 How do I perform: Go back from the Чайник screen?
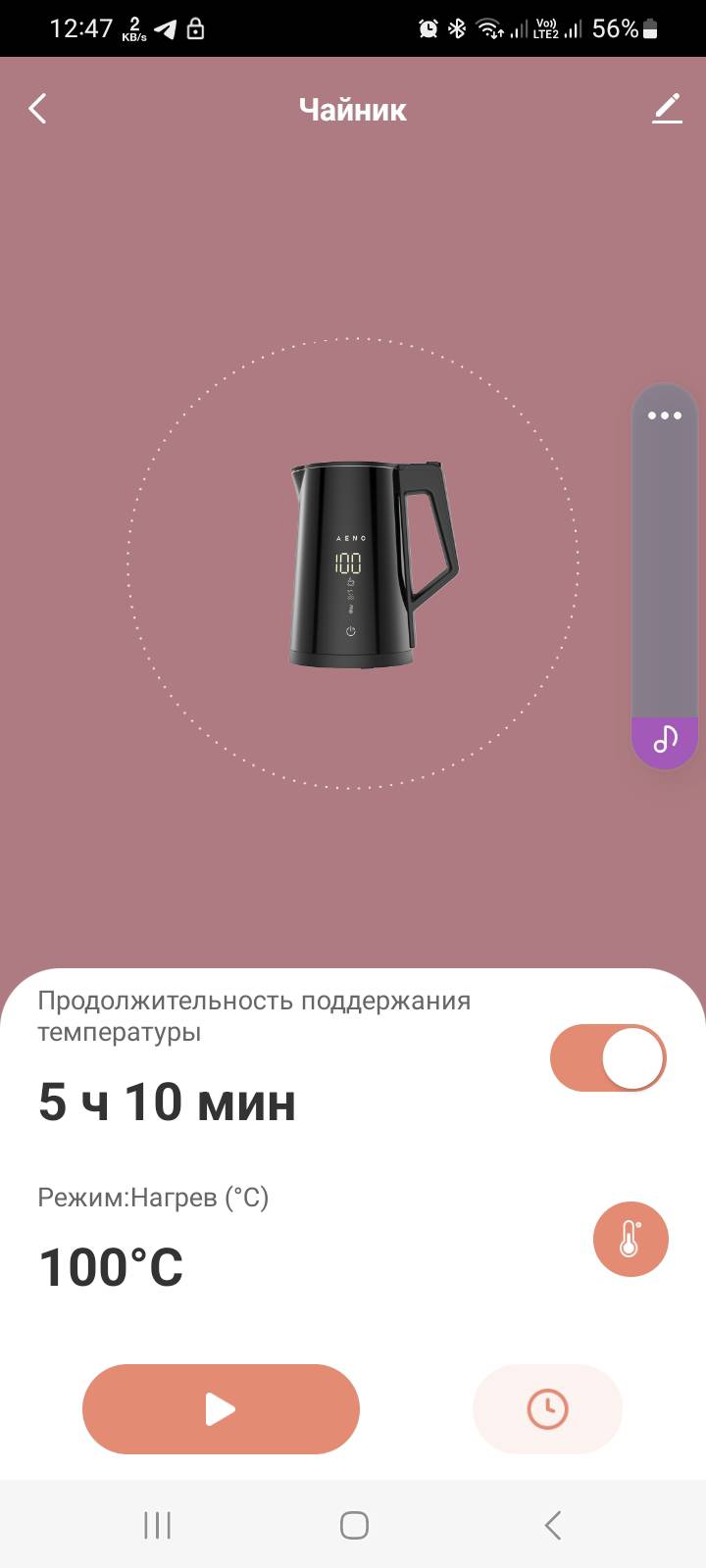coord(38,109)
